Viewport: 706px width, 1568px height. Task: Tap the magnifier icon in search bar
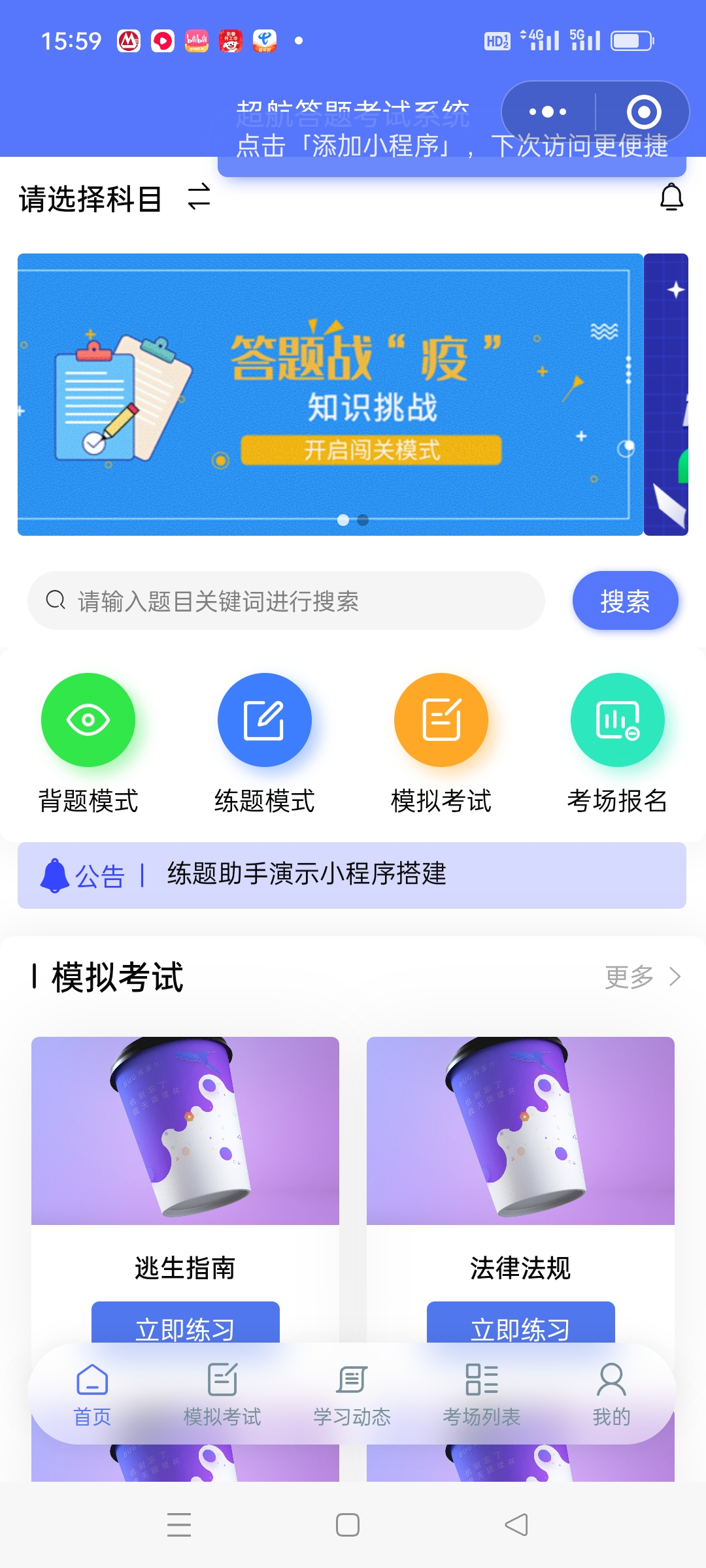[54, 600]
